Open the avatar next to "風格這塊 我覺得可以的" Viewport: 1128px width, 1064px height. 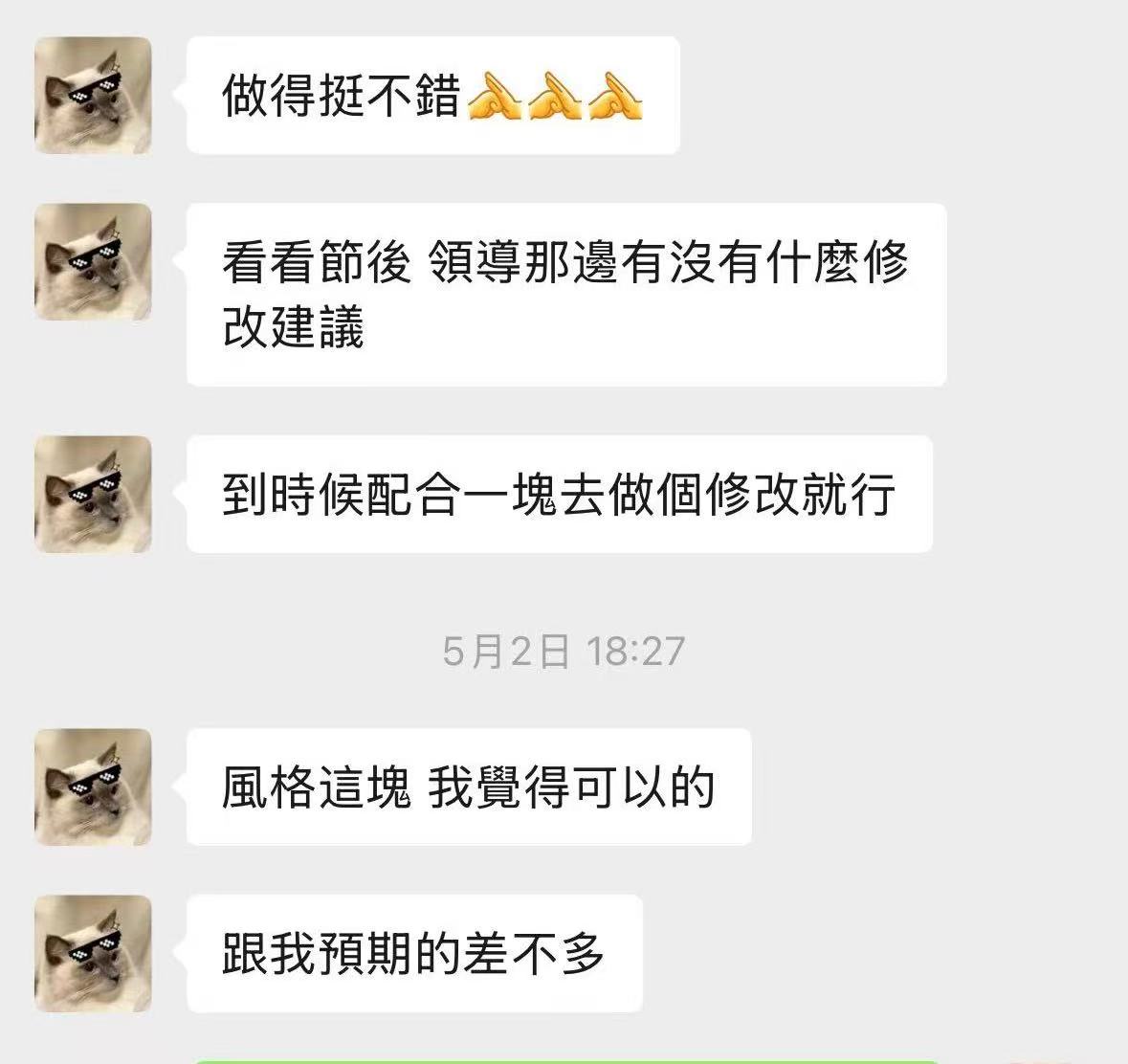[x=93, y=787]
